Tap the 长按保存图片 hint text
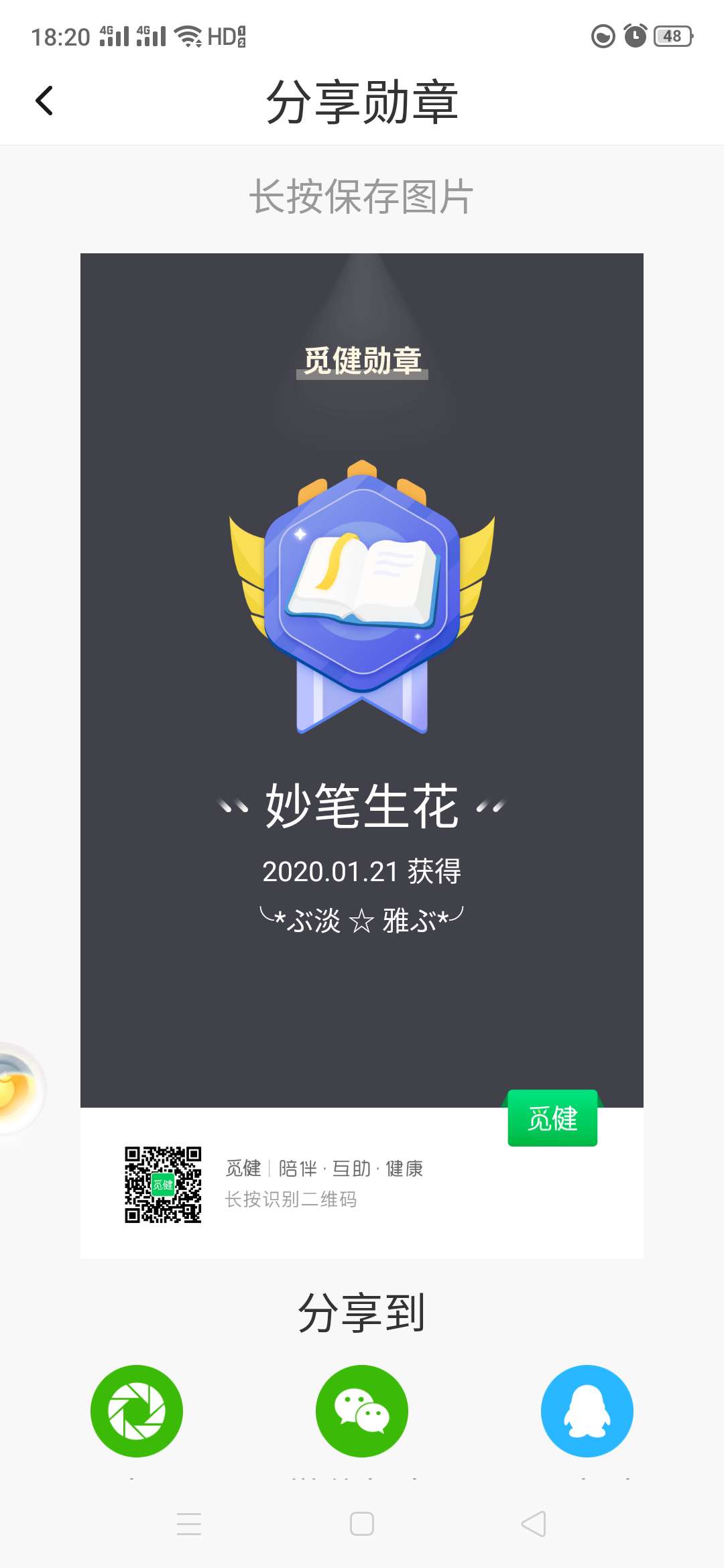The width and height of the screenshot is (724, 1568). pos(361,198)
